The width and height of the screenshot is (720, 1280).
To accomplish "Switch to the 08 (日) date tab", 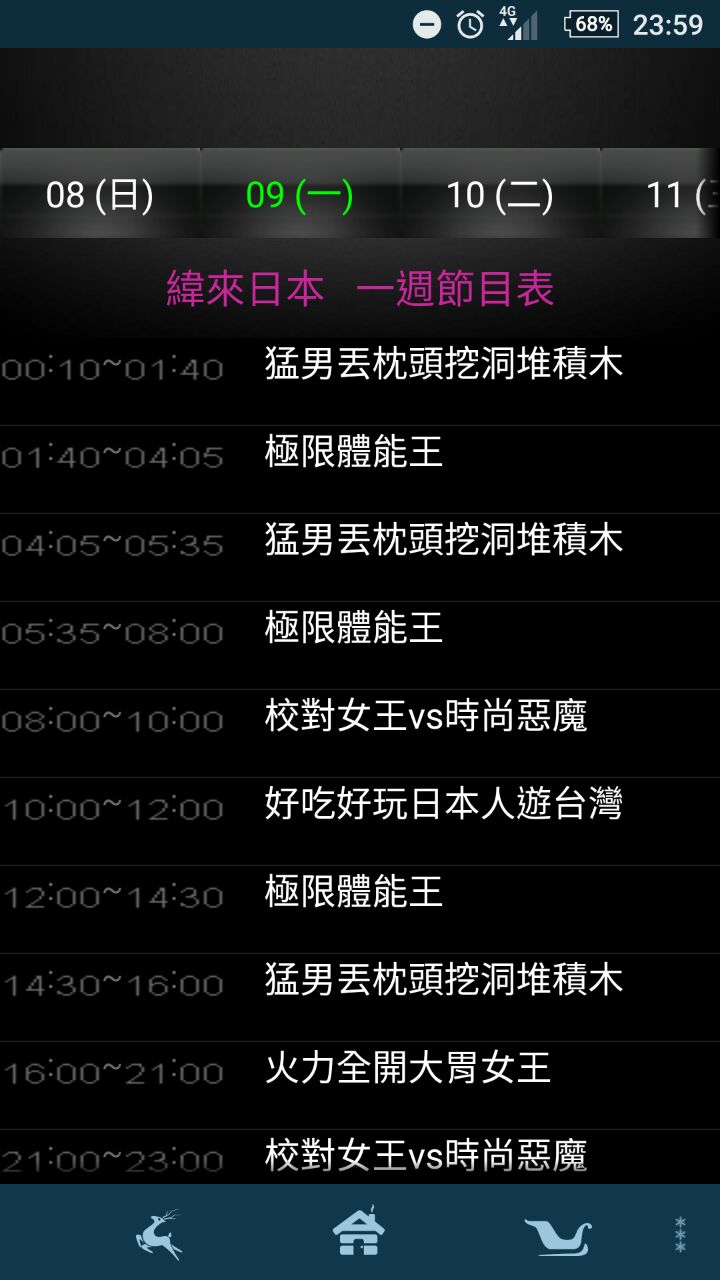I will coord(100,194).
